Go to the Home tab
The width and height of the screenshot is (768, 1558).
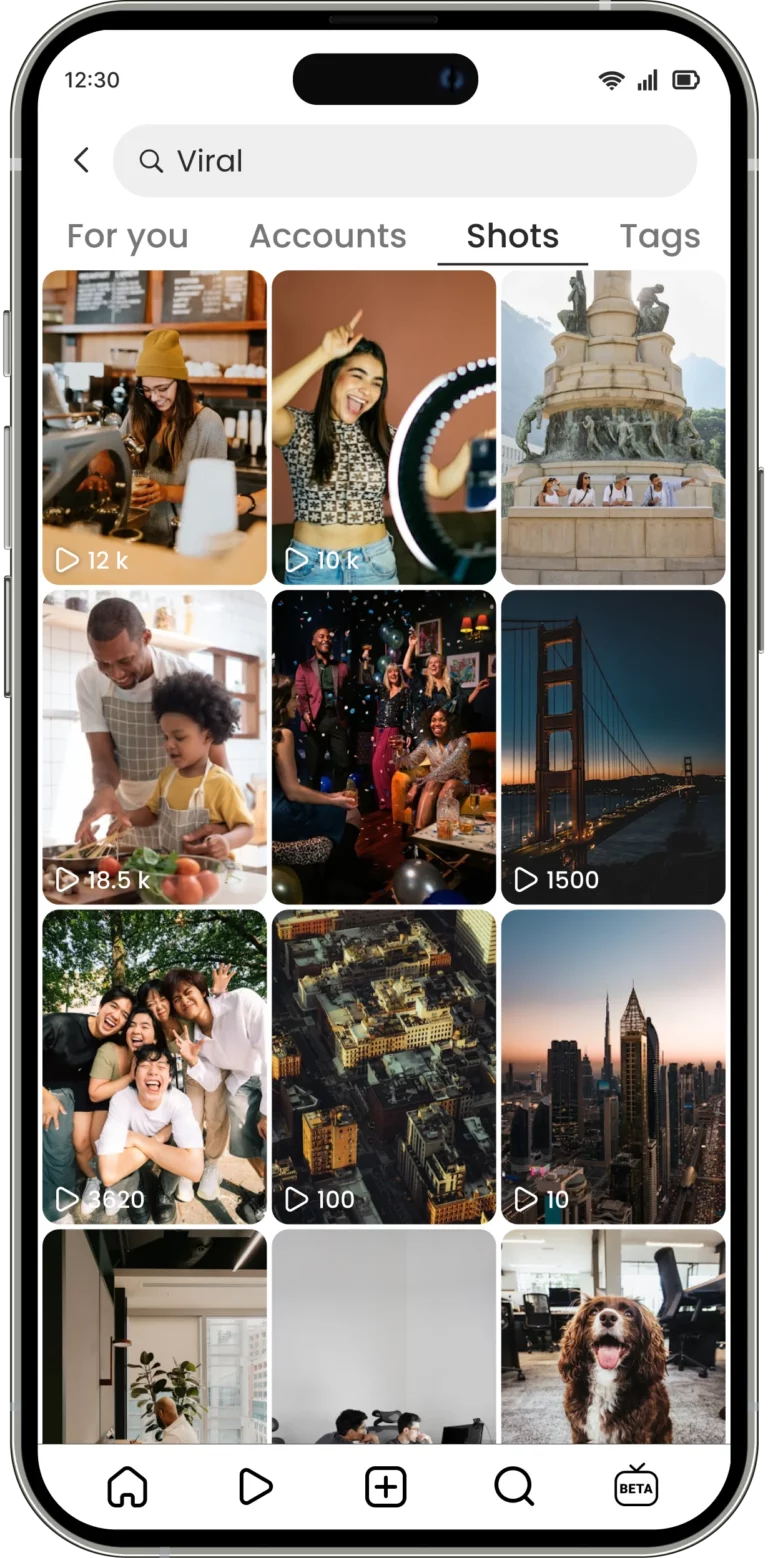click(127, 1487)
